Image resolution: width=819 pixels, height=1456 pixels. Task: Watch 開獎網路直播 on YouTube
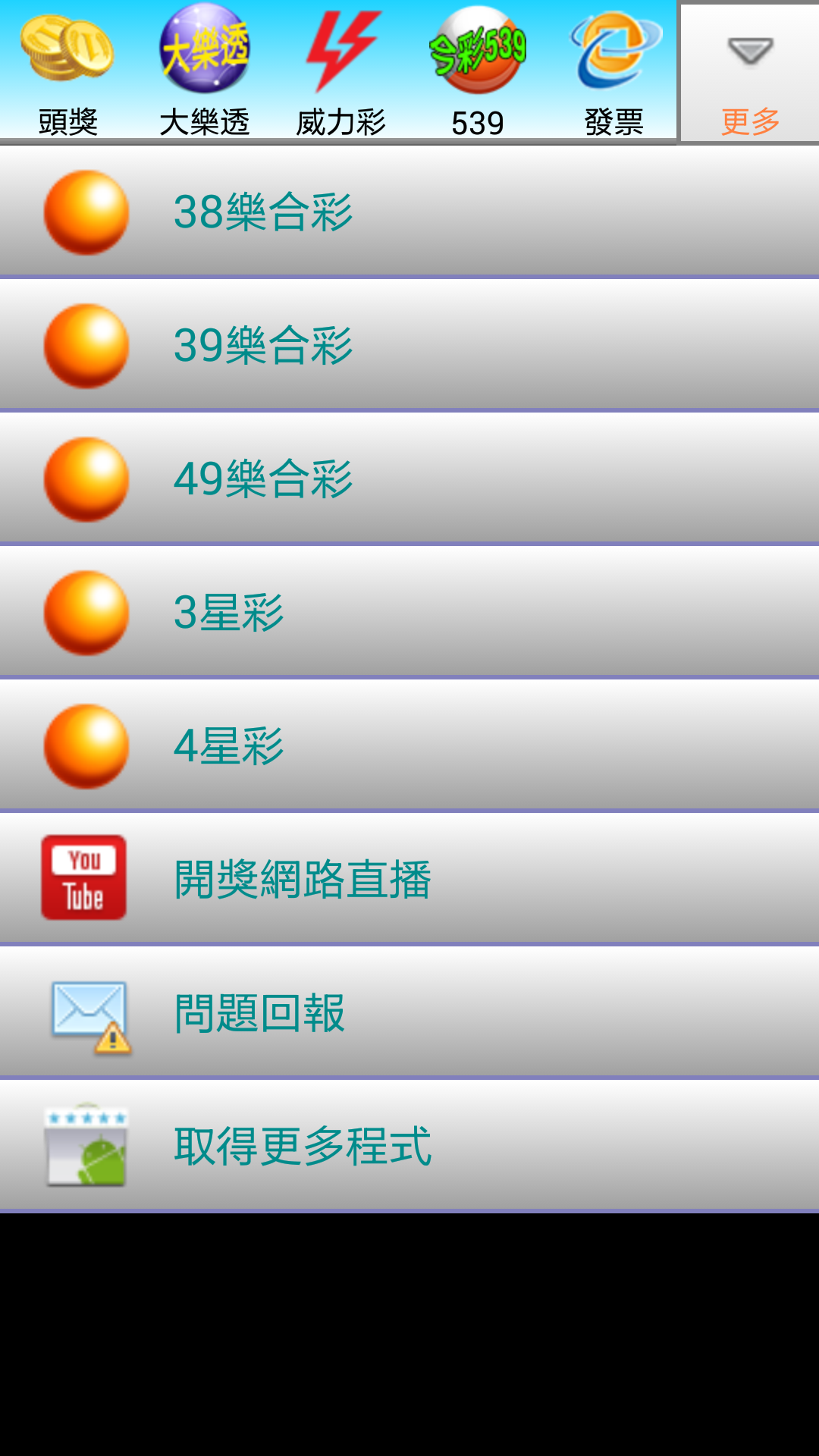(409, 879)
